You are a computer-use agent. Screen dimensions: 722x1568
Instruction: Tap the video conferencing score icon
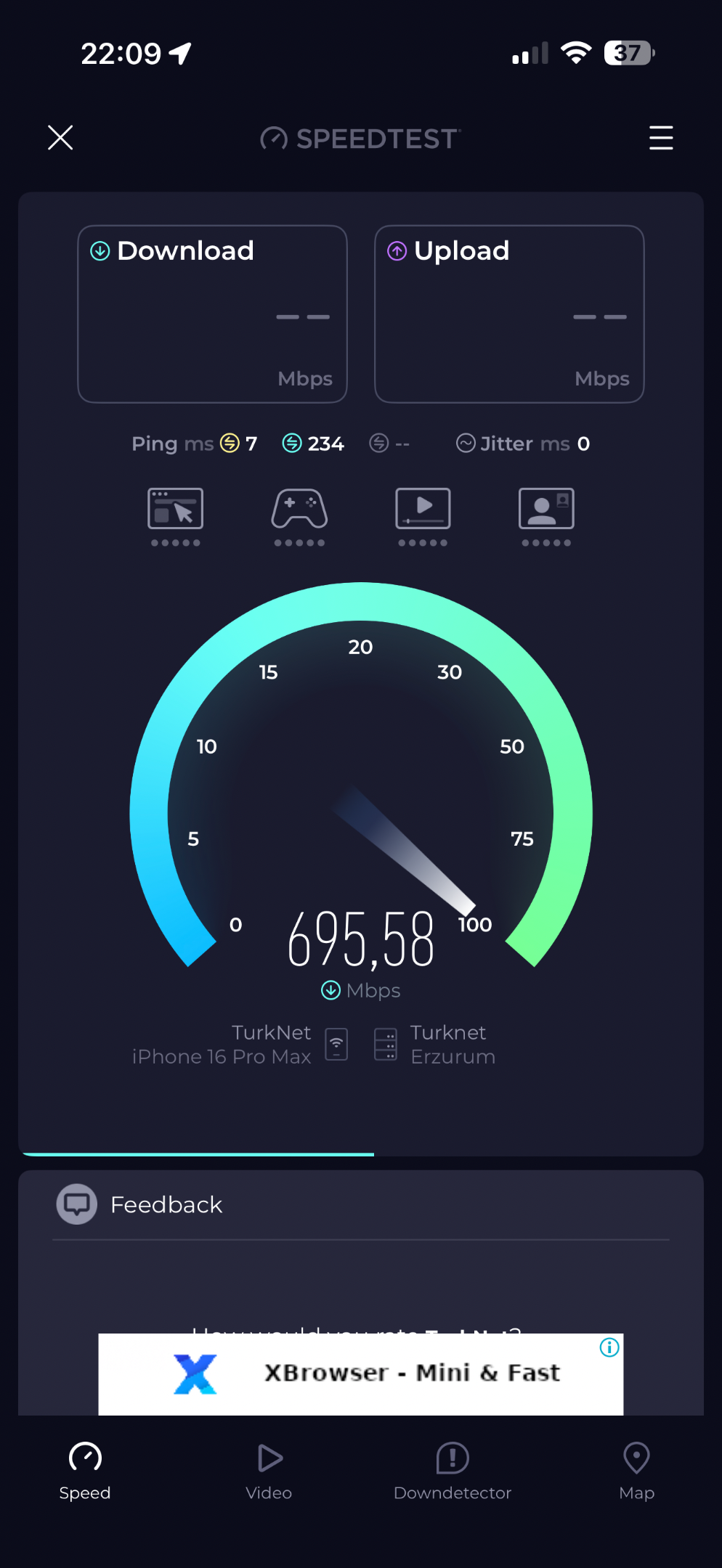click(x=546, y=517)
